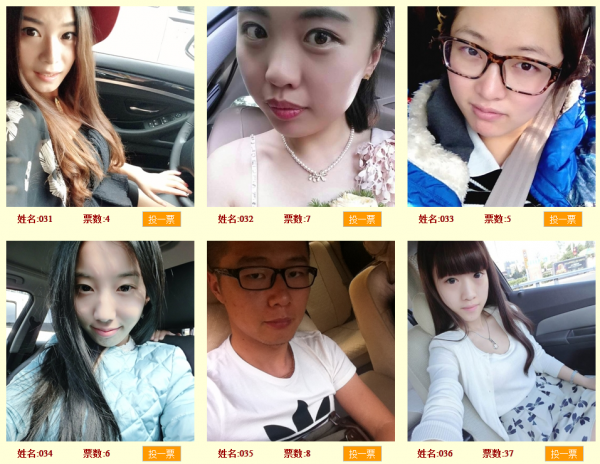View entry 036's picture
Viewport: 600px width, 464px height.
(x=501, y=341)
